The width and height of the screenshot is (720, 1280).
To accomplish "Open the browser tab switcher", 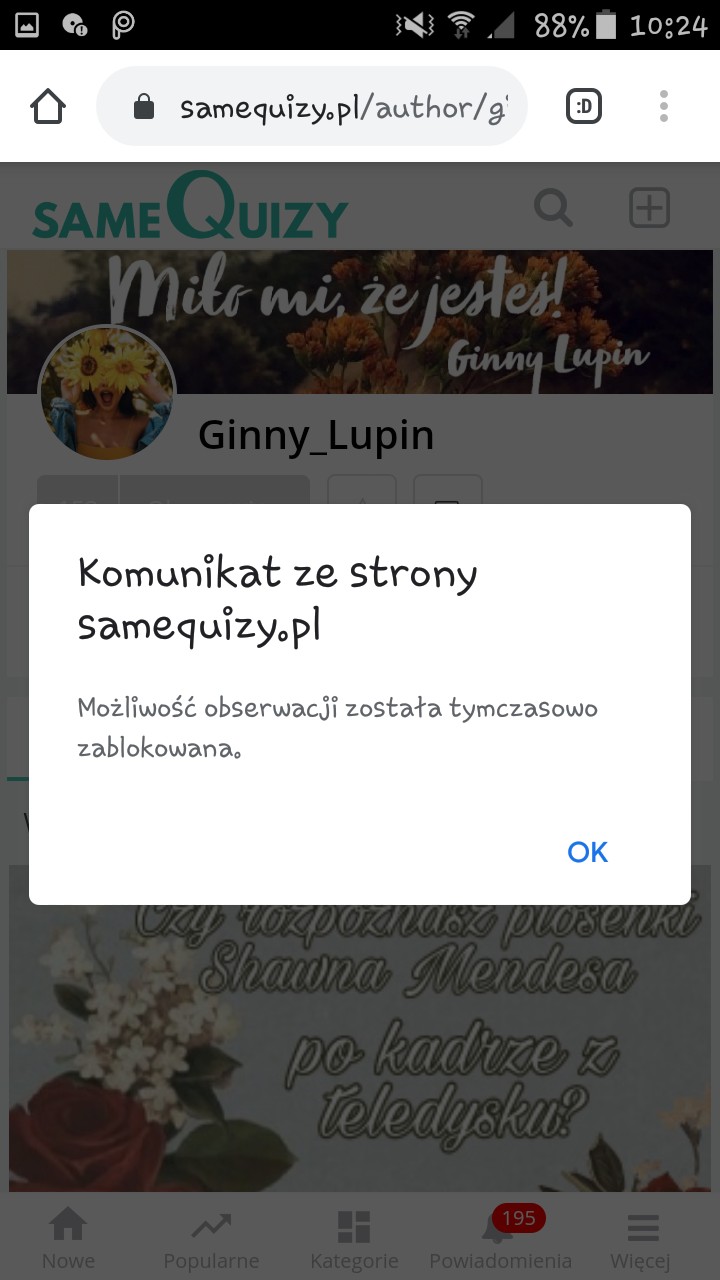I will (x=584, y=106).
